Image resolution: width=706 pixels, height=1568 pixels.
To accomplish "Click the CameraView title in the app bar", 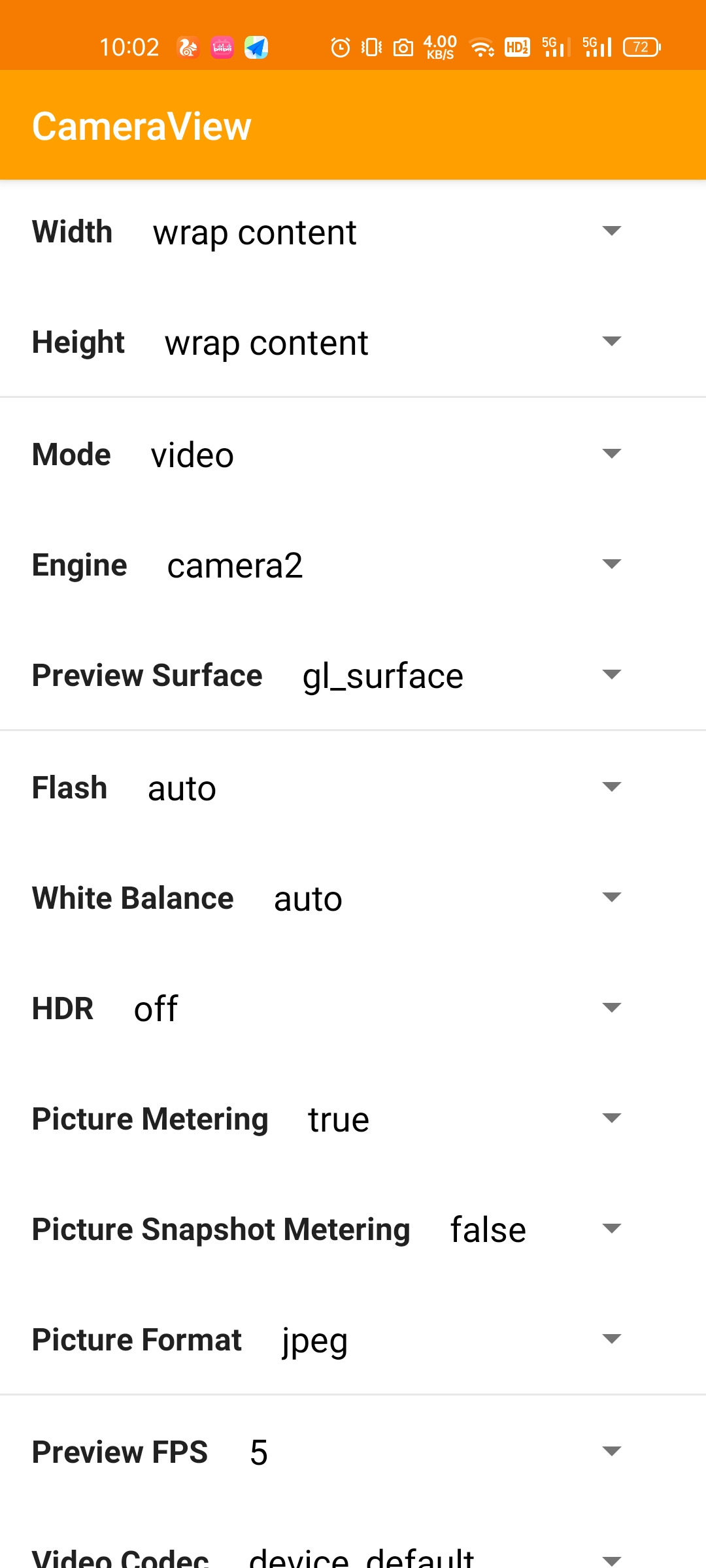I will (142, 124).
